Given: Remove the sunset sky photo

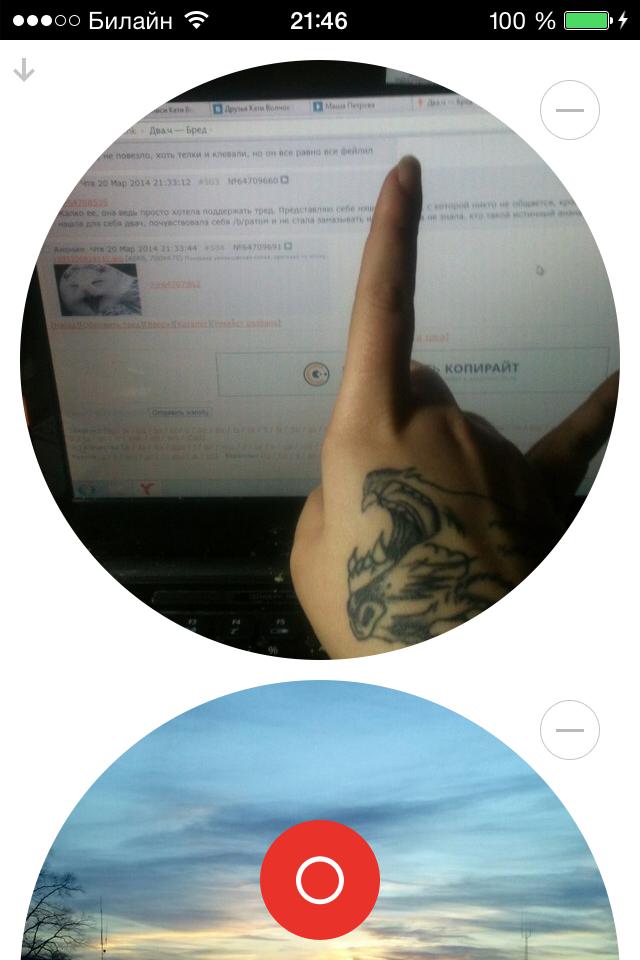Looking at the screenshot, I should pyautogui.click(x=569, y=730).
